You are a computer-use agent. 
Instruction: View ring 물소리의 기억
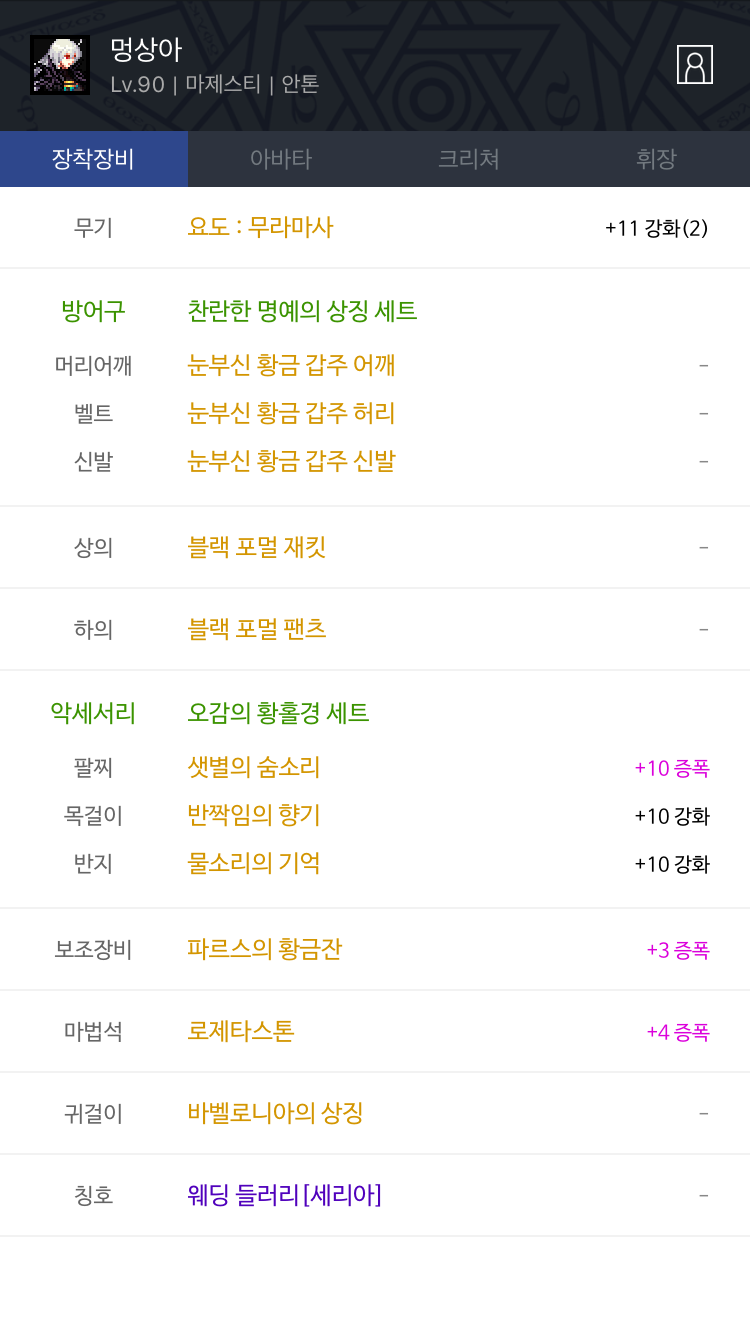click(254, 863)
